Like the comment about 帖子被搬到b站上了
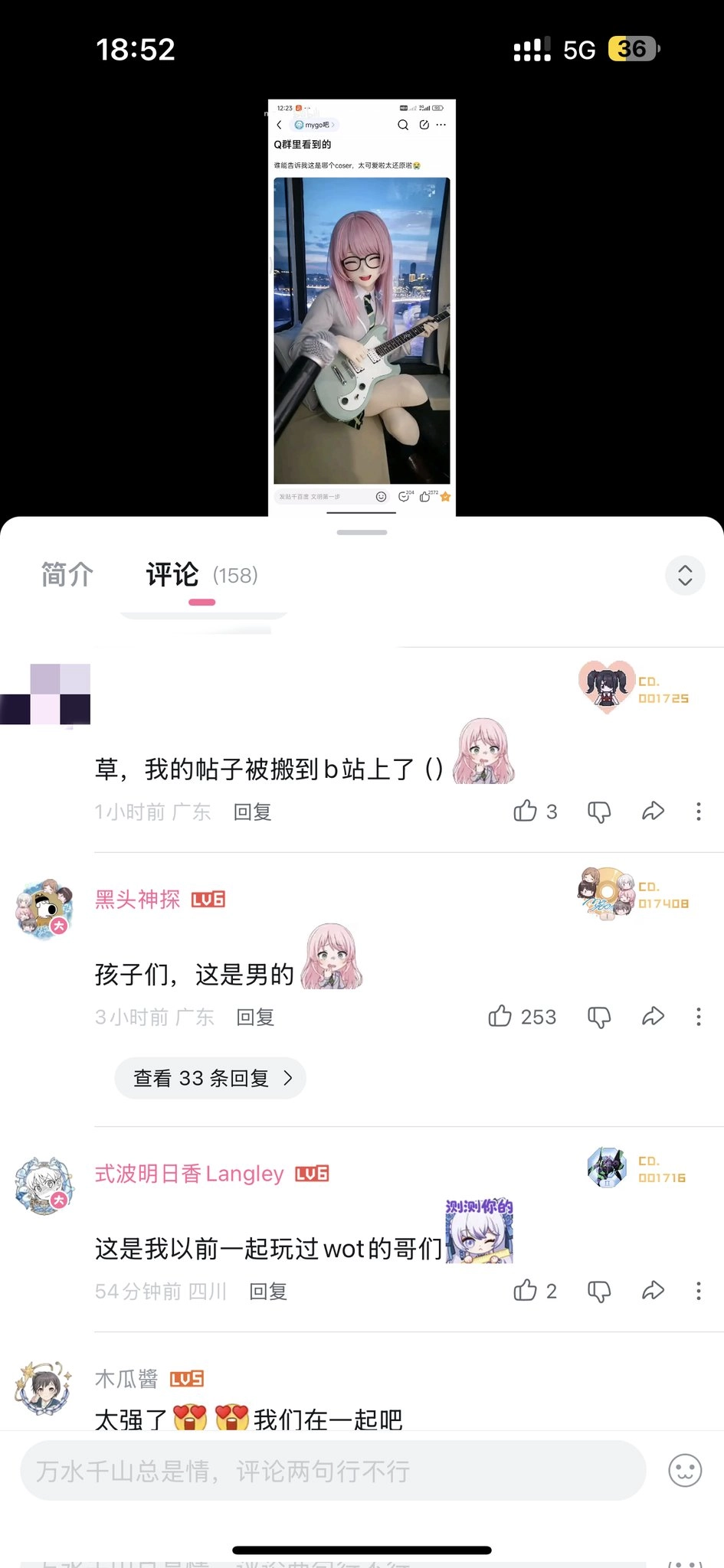The width and height of the screenshot is (724, 1568). point(526,812)
